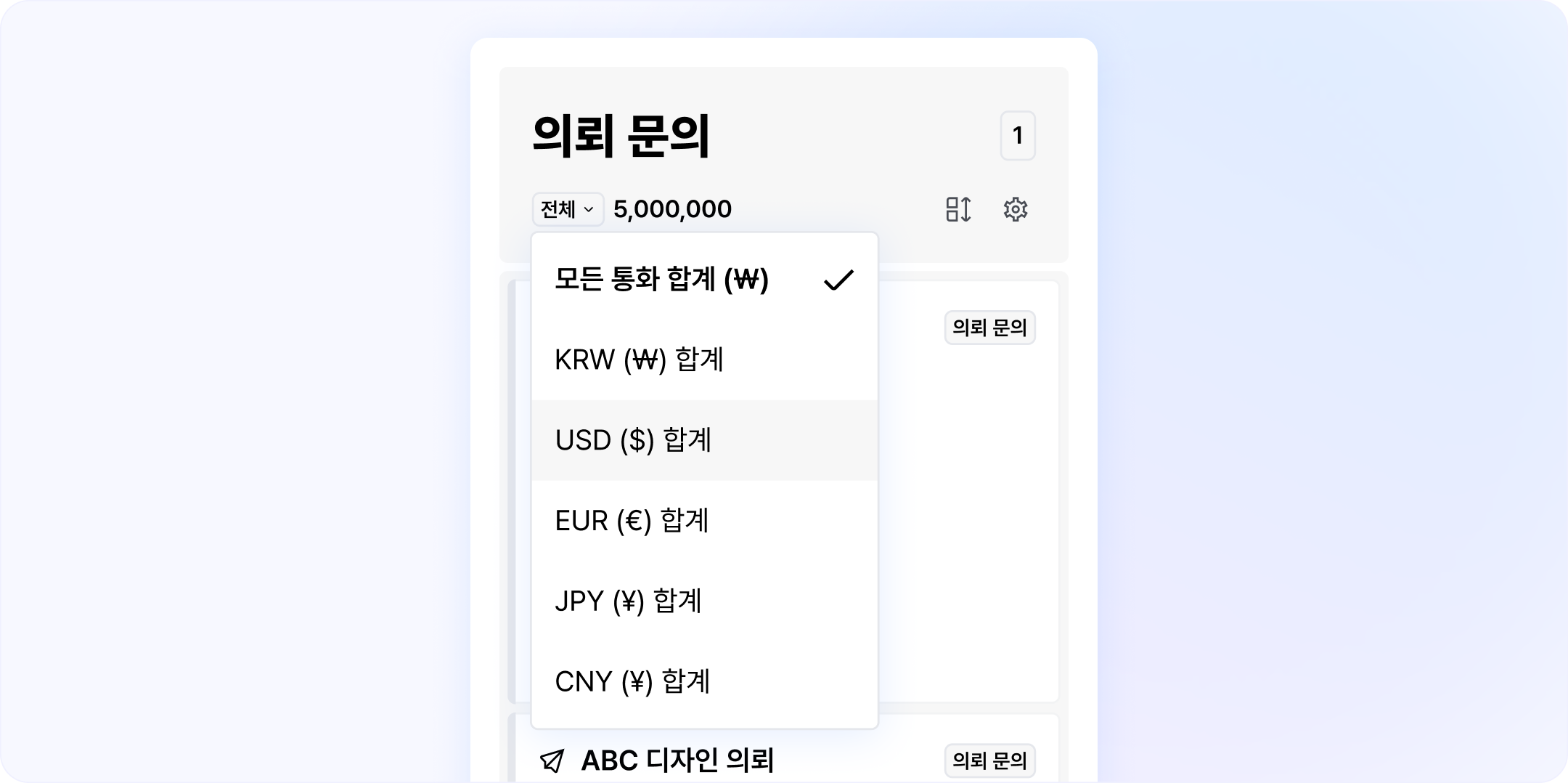Image resolution: width=1568 pixels, height=783 pixels.
Task: Pick EUR (€) 합계 option
Action: pos(704,521)
